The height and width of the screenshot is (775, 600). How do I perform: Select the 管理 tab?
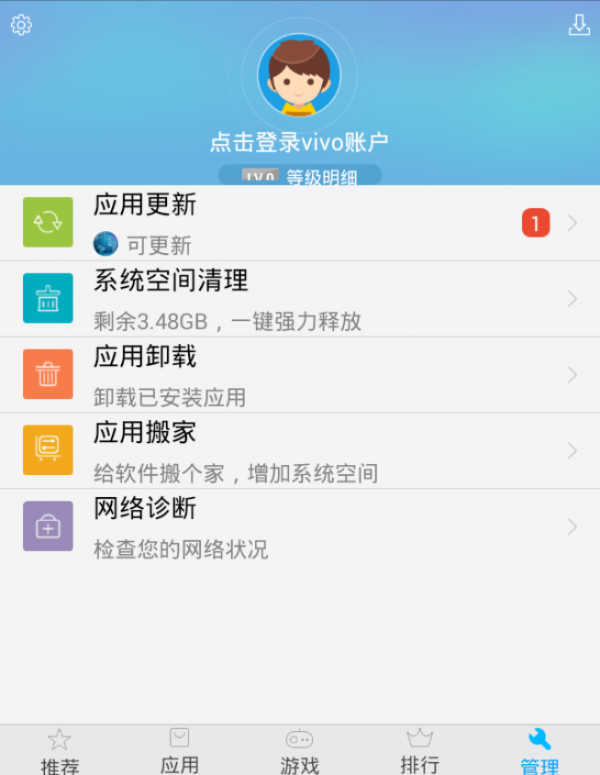click(540, 751)
